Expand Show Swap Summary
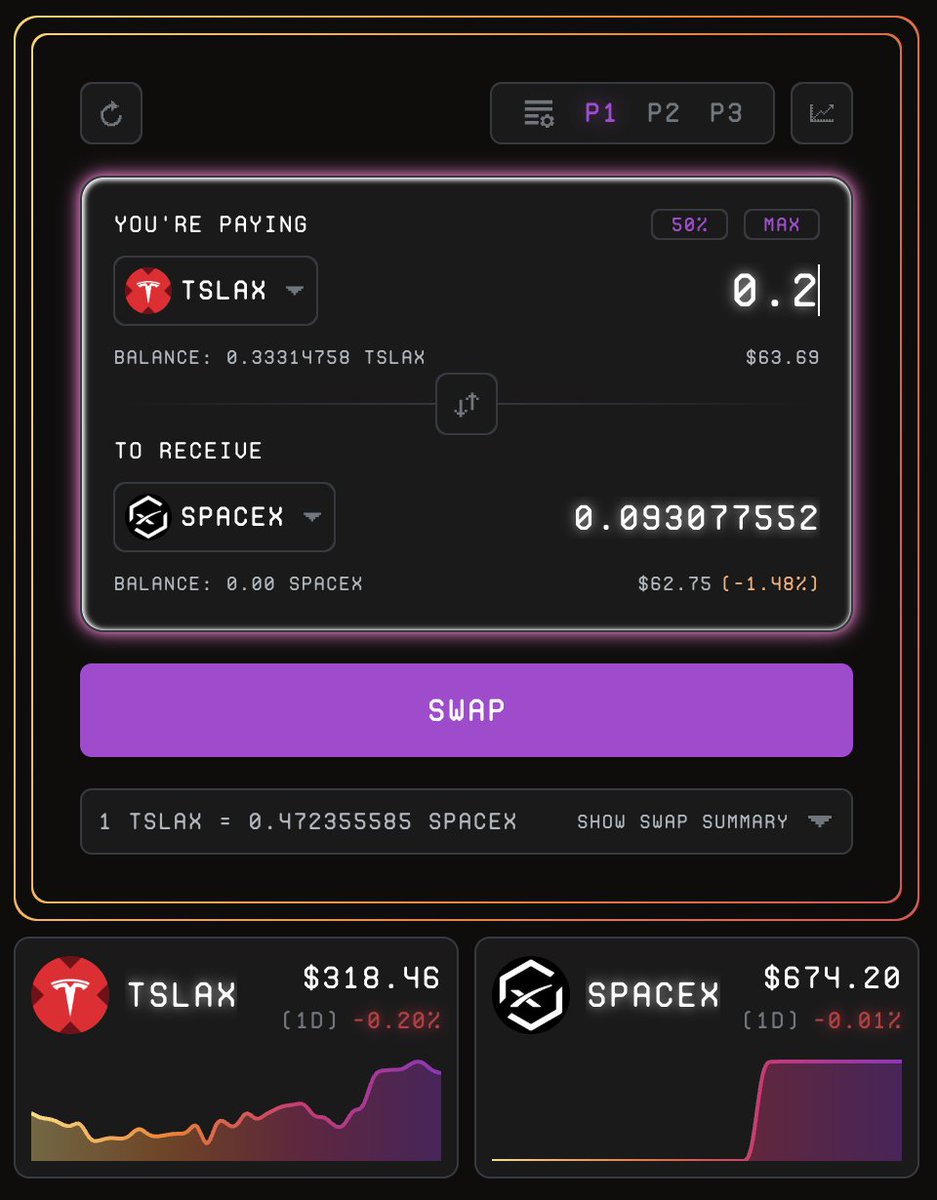This screenshot has width=937, height=1200. click(x=704, y=821)
